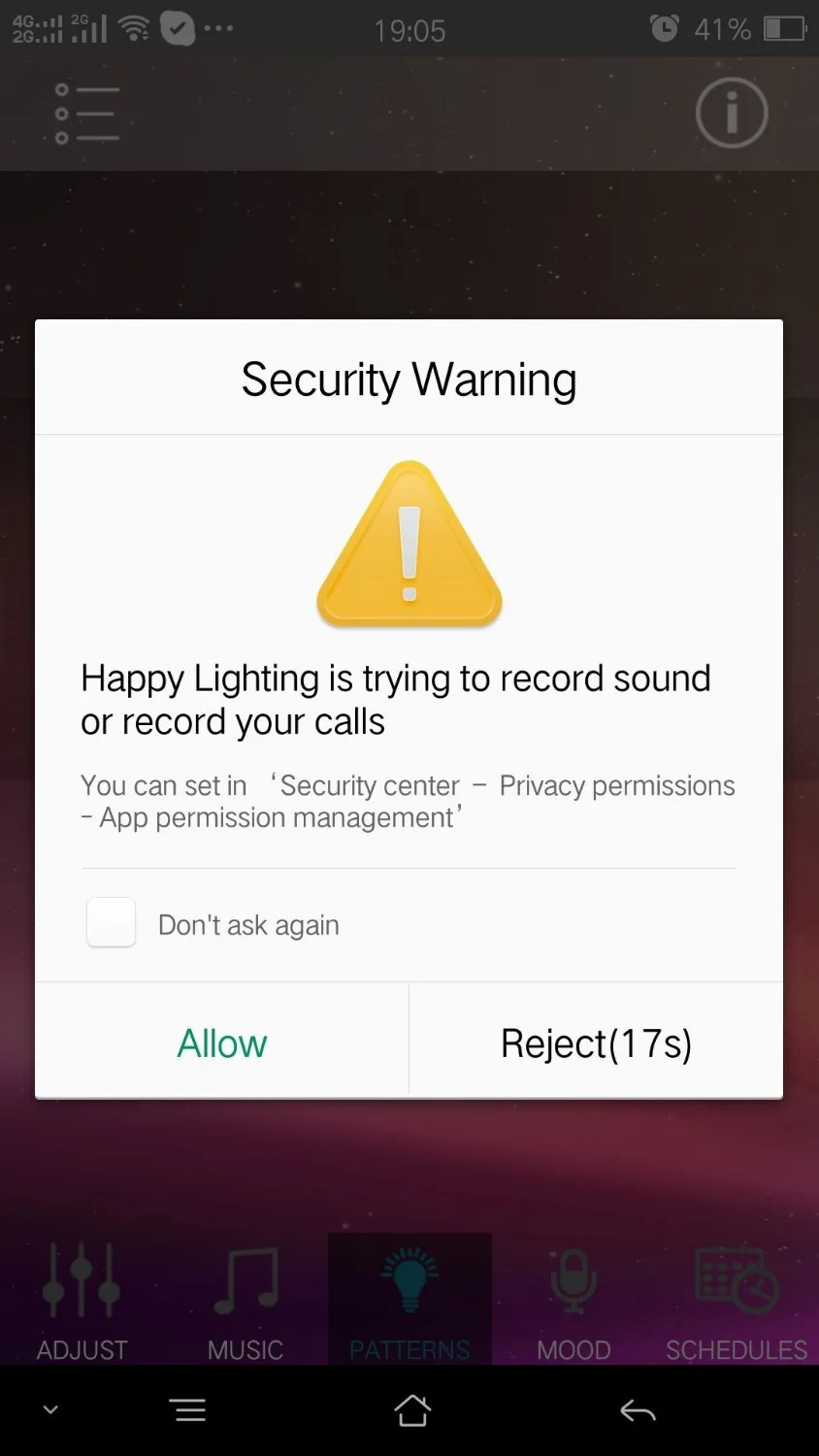Check the Don't ask again box
This screenshot has height=1456, width=819.
click(x=111, y=923)
